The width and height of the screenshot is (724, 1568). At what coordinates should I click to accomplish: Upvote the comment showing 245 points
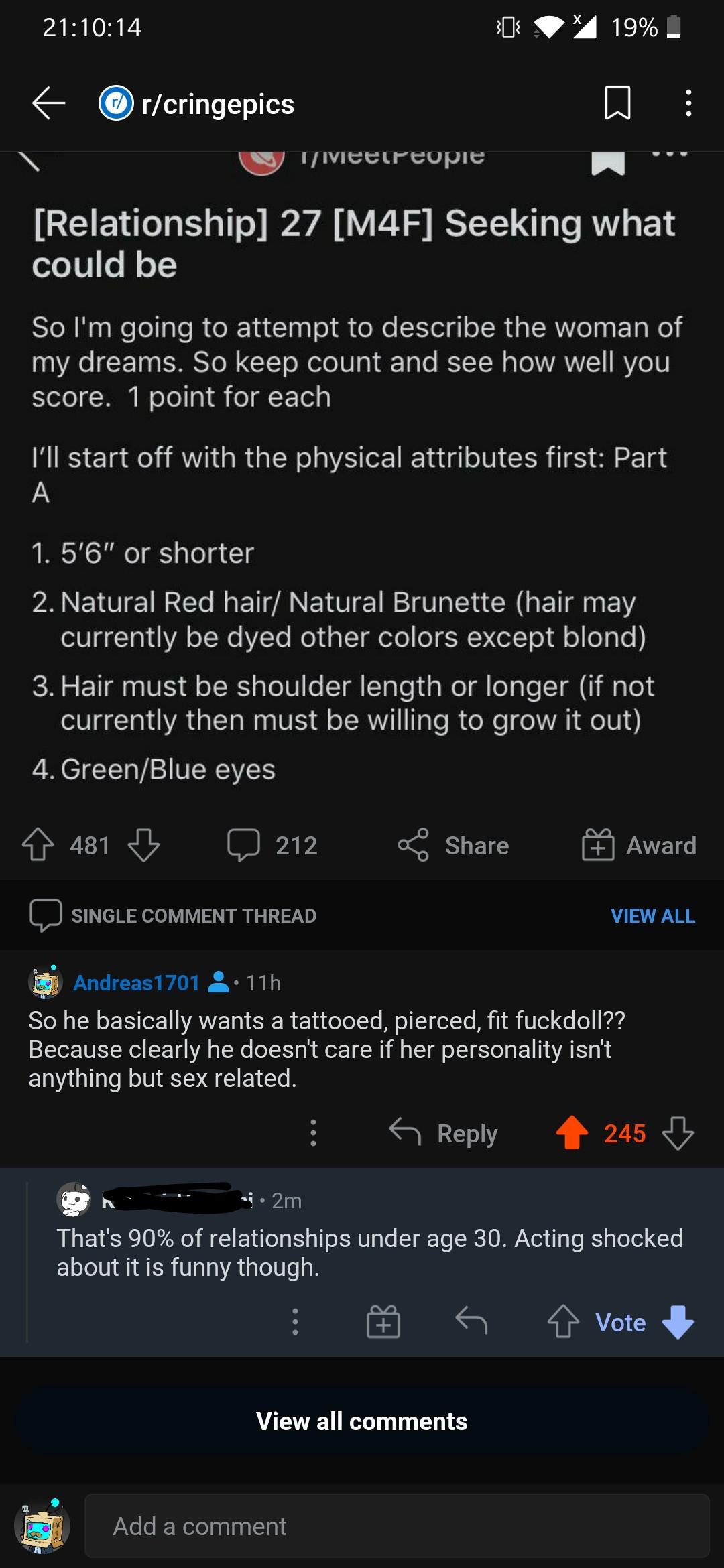tap(573, 1133)
